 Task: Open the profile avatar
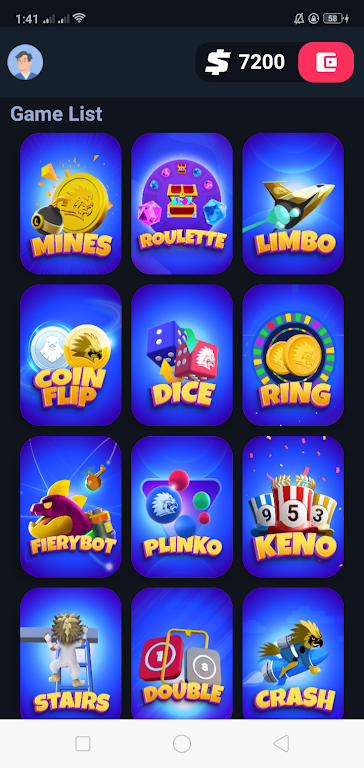point(25,62)
